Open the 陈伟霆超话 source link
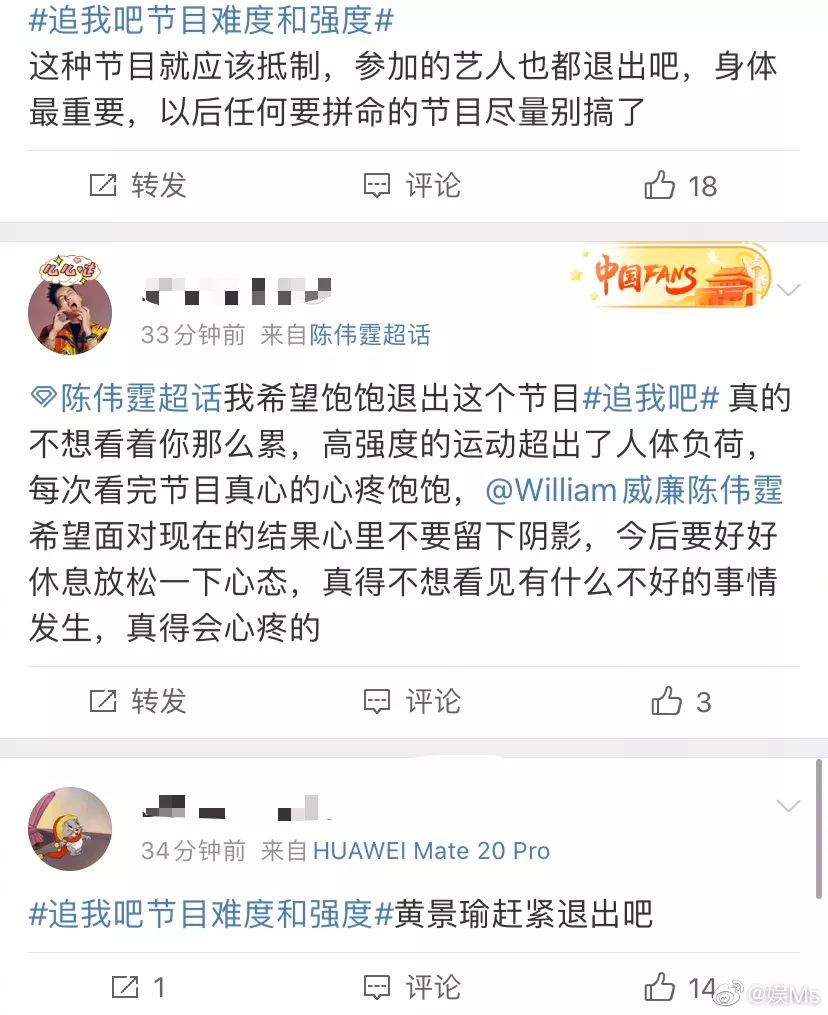828x1015 pixels. click(x=370, y=335)
